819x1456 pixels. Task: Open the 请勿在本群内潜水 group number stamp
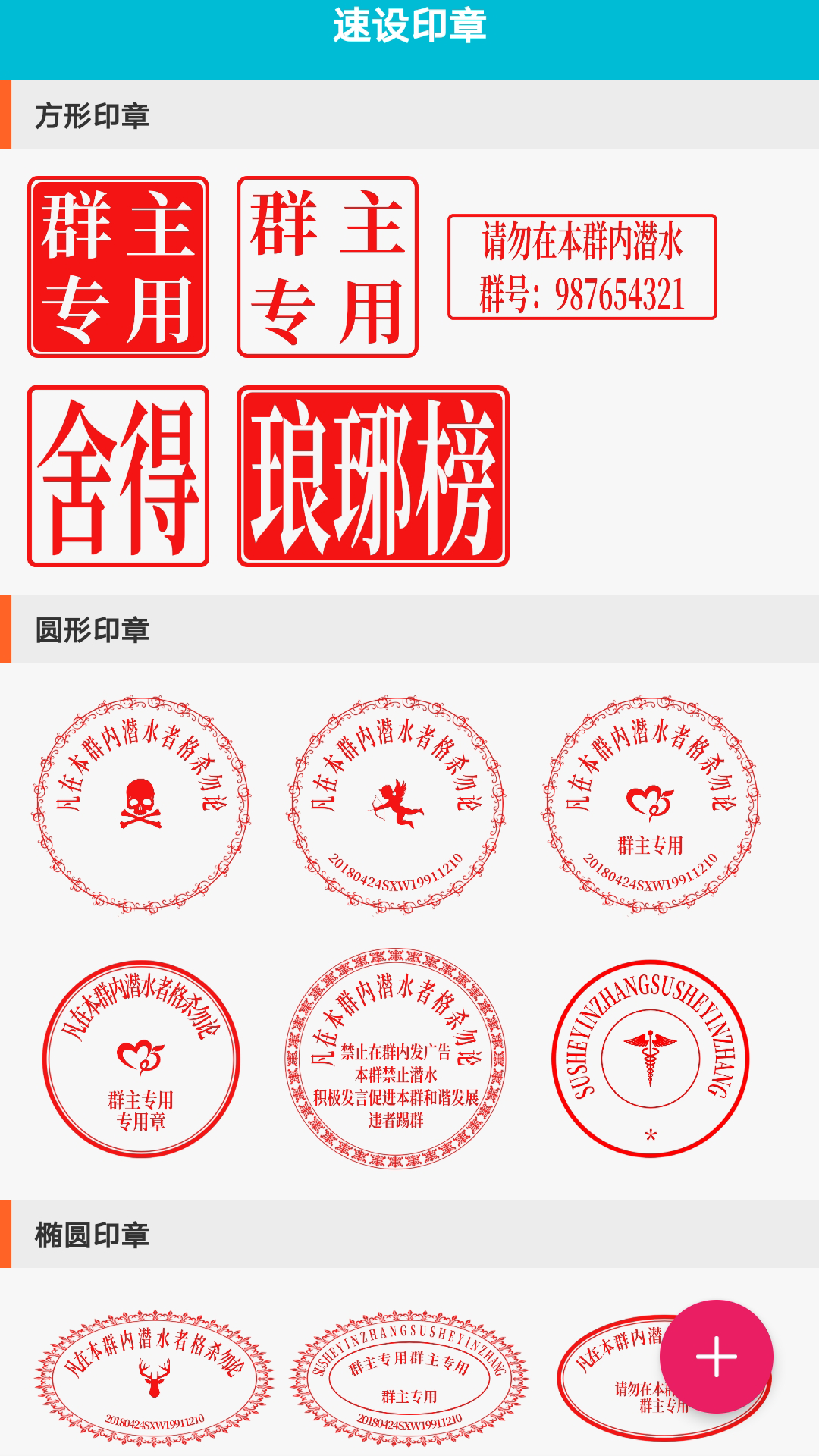click(584, 265)
